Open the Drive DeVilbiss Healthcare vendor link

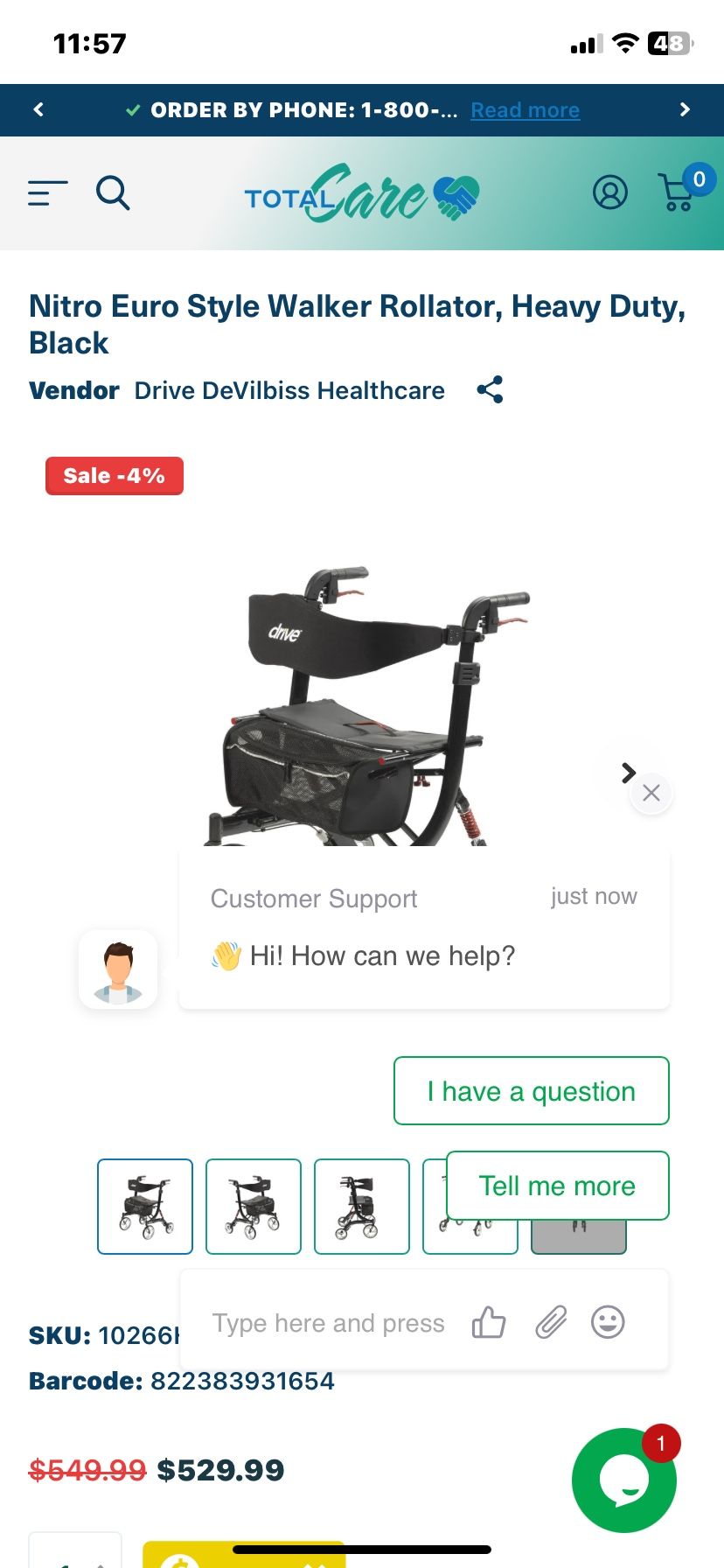pos(289,390)
